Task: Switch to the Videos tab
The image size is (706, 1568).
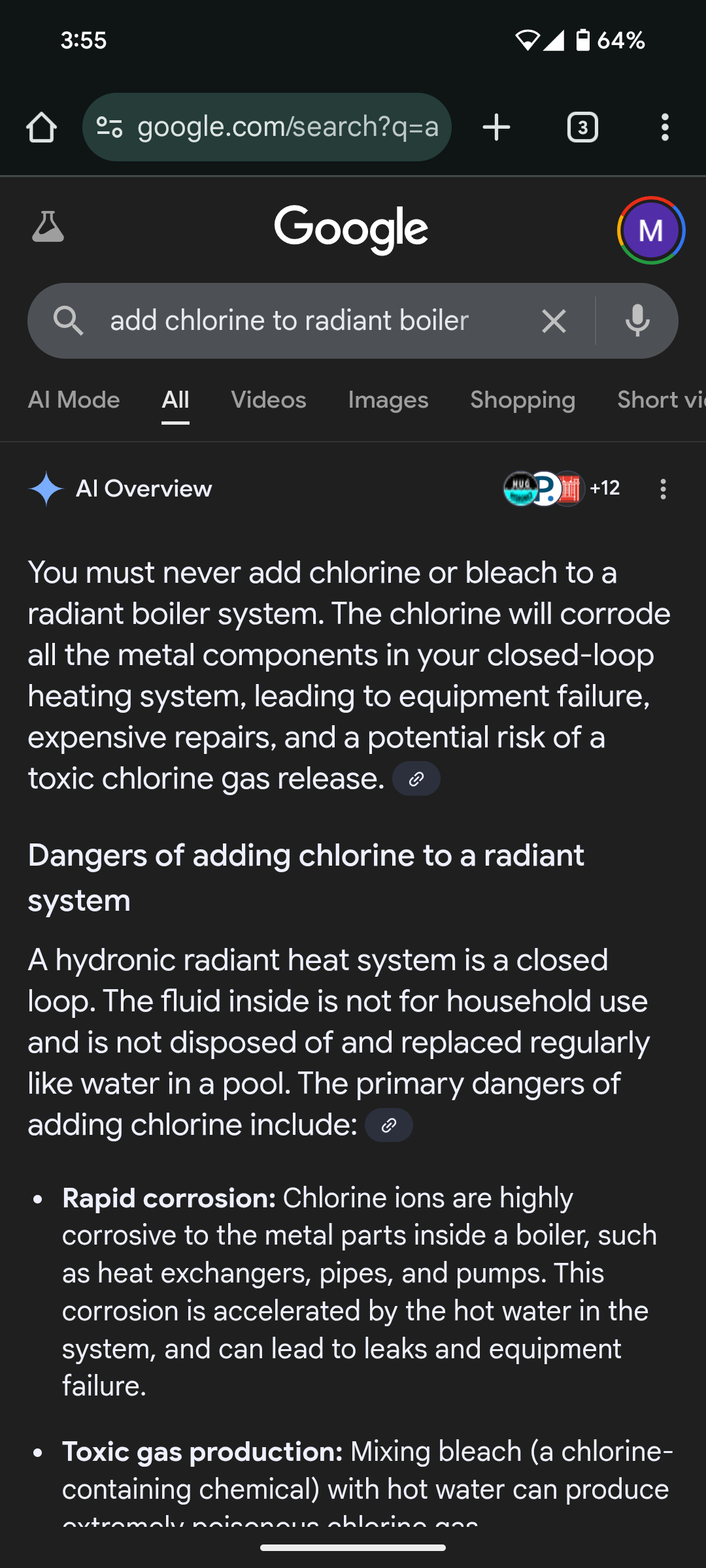Action: click(269, 400)
